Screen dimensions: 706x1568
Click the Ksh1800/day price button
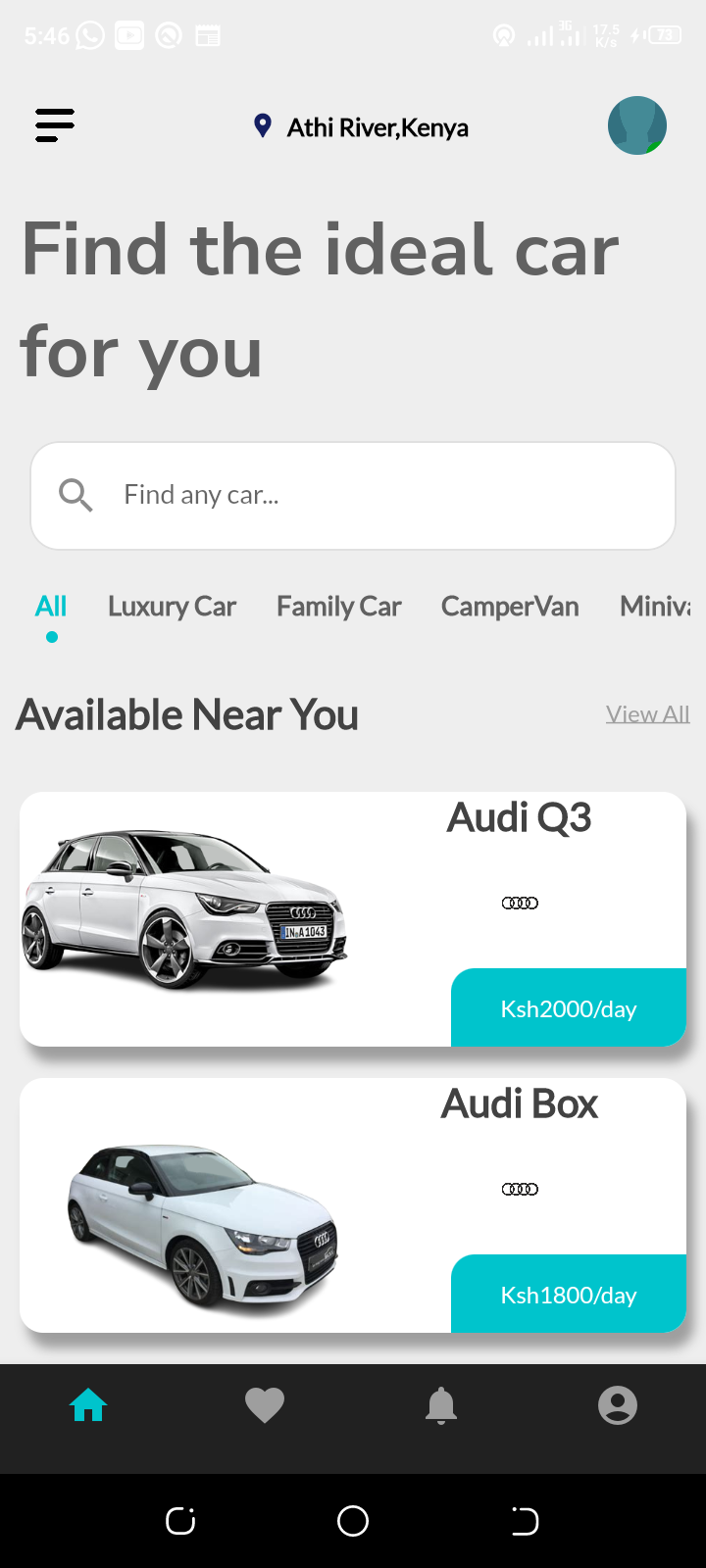pyautogui.click(x=569, y=1294)
